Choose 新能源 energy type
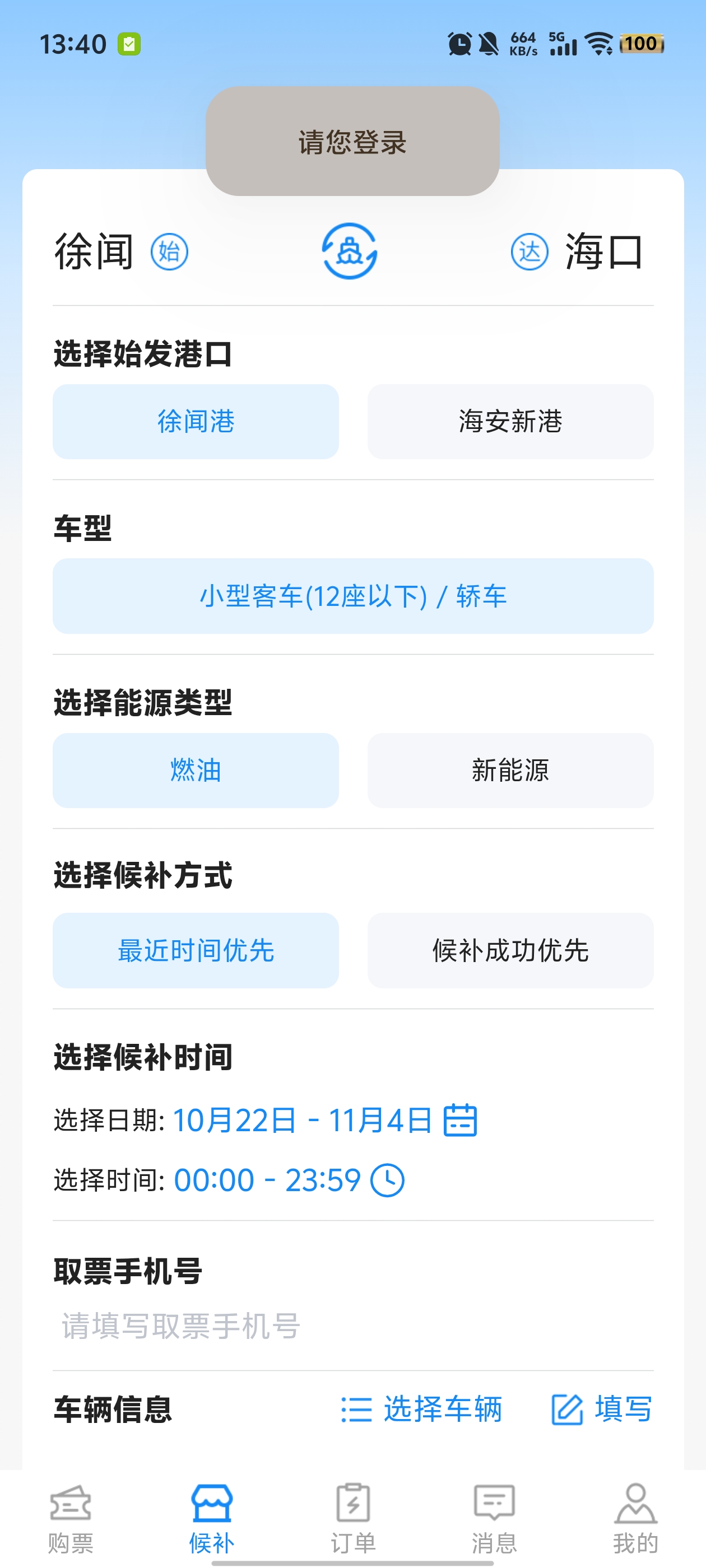706x1568 pixels. pyautogui.click(x=510, y=770)
